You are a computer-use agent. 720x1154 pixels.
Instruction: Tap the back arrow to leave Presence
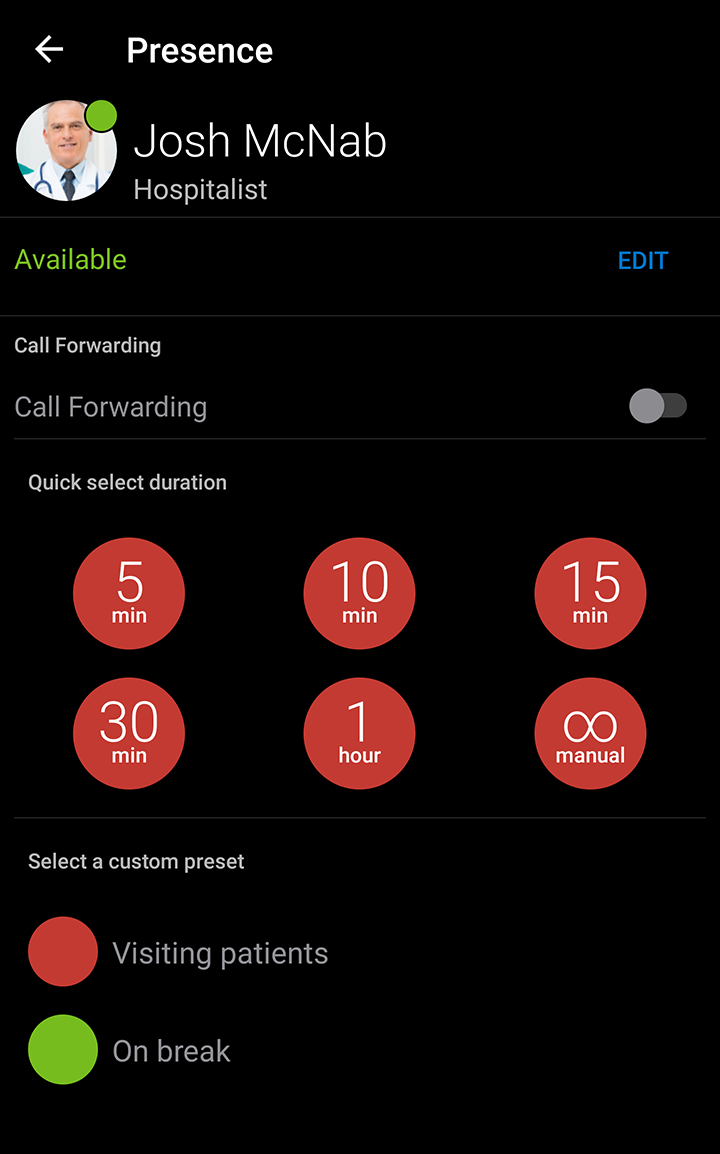pos(48,49)
